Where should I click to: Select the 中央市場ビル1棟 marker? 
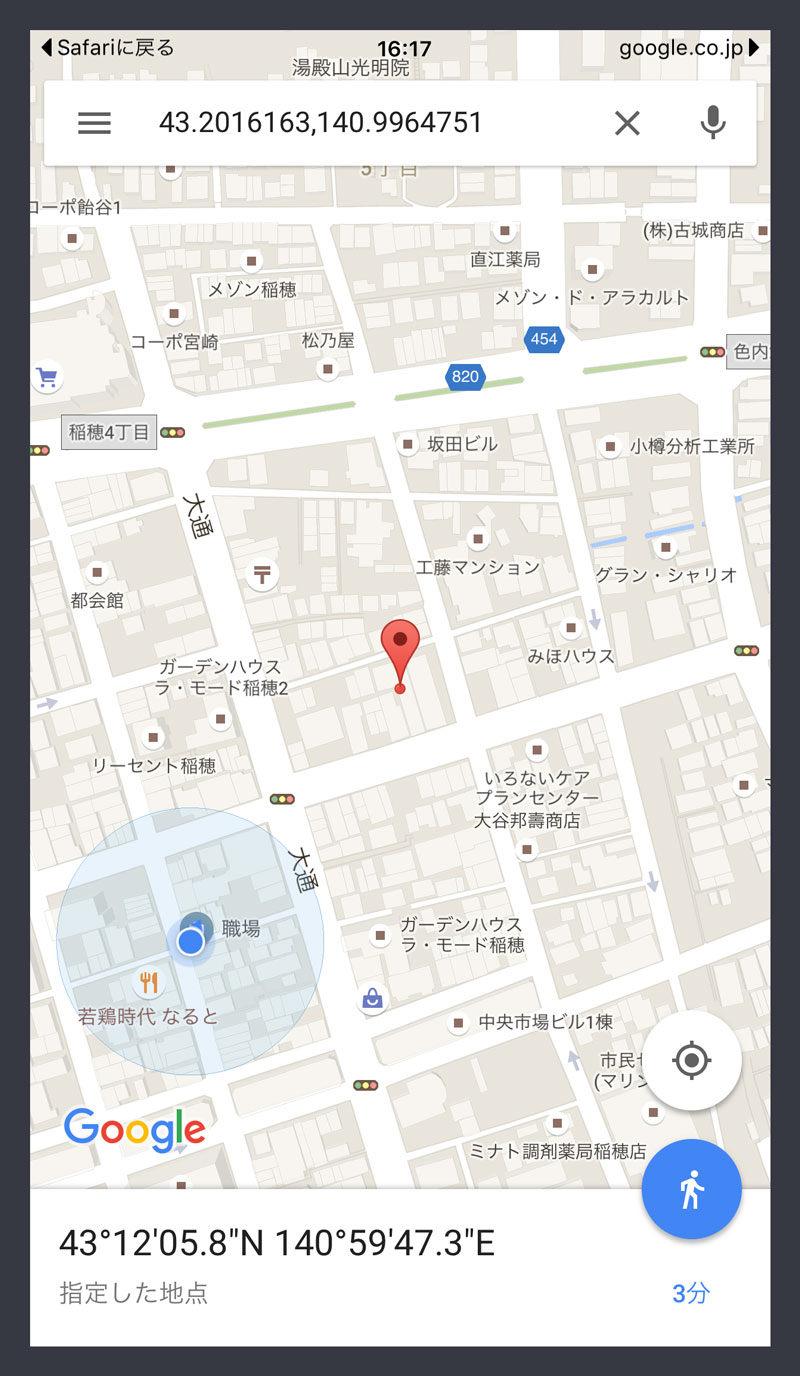tap(459, 1022)
